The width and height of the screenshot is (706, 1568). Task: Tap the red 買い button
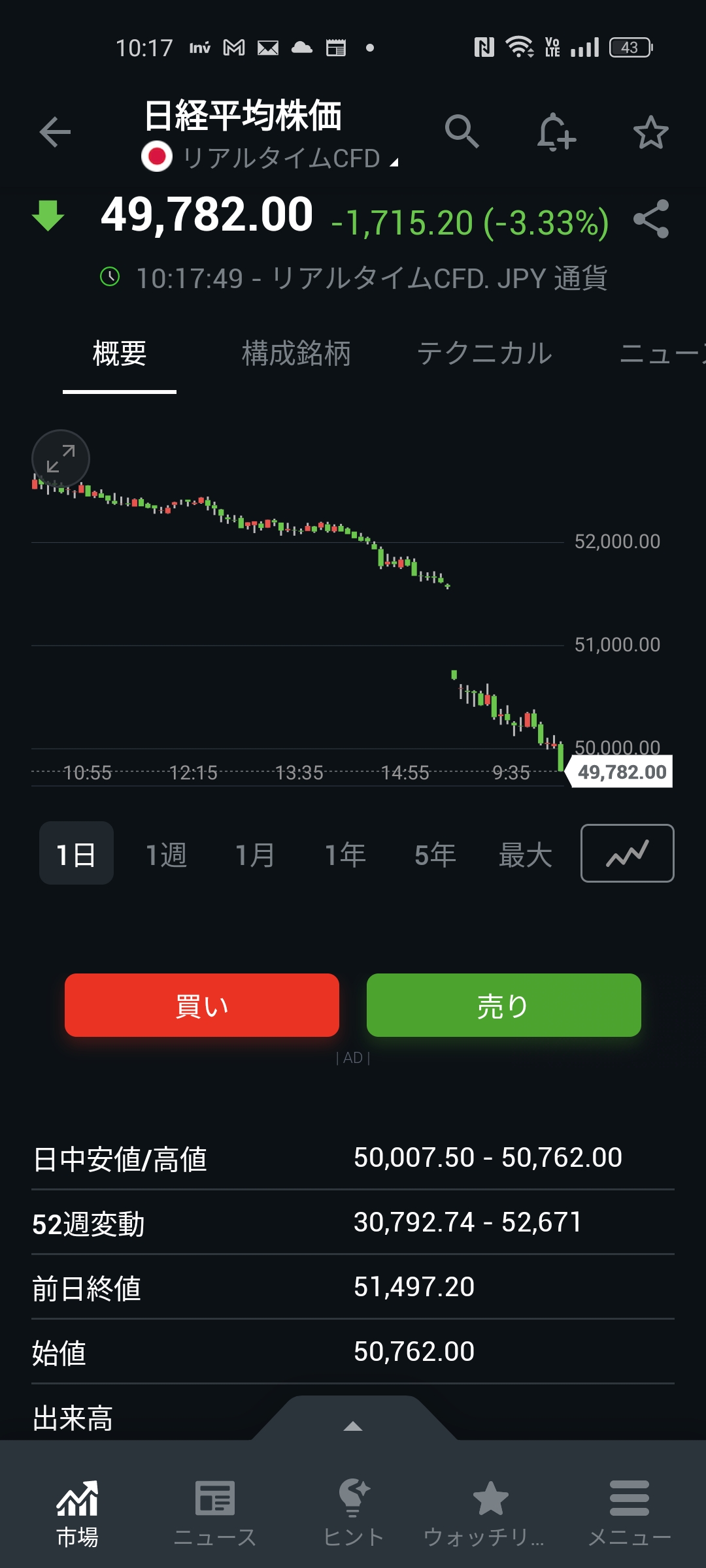[202, 1005]
